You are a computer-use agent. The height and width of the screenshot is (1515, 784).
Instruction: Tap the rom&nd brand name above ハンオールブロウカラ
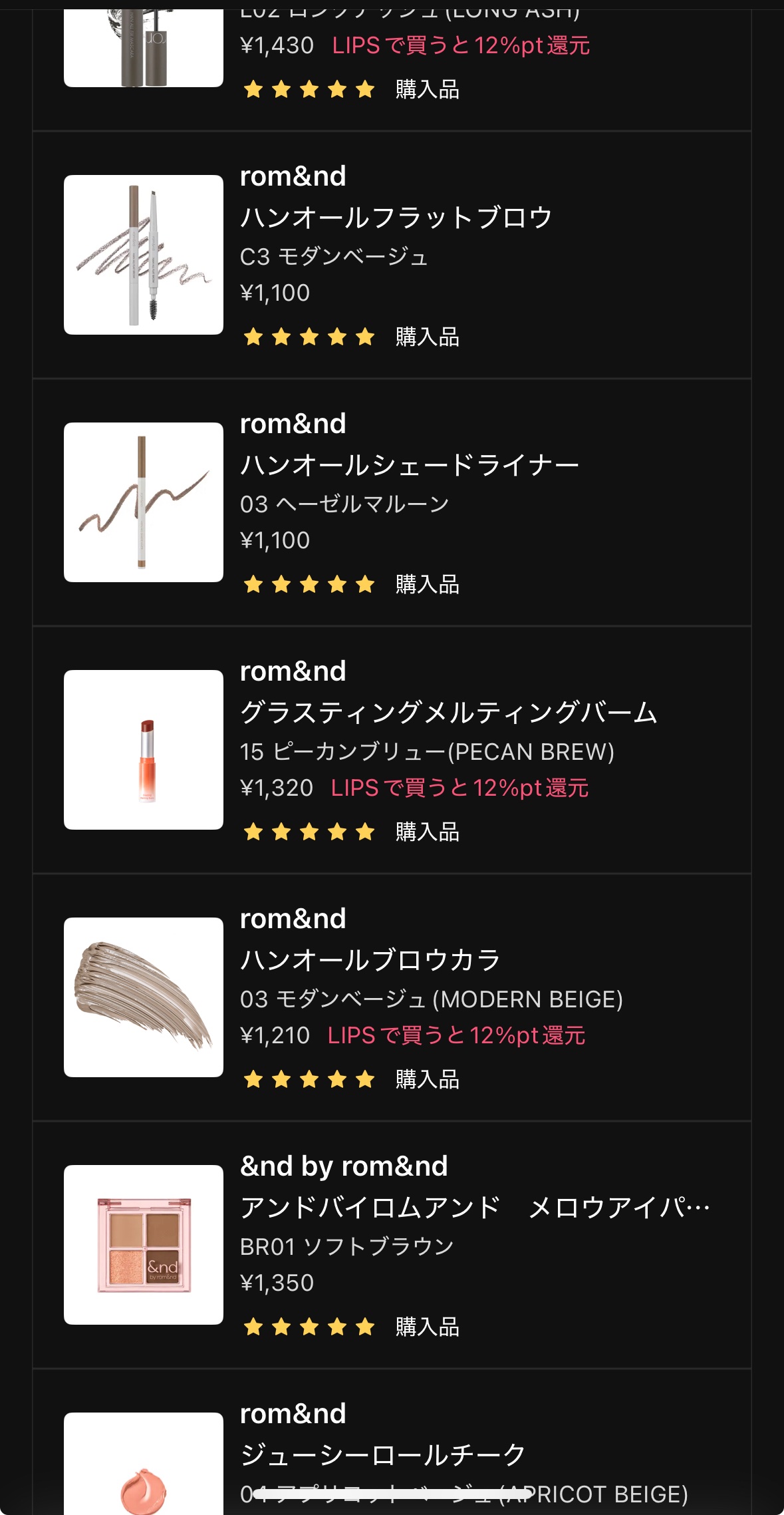(x=291, y=918)
